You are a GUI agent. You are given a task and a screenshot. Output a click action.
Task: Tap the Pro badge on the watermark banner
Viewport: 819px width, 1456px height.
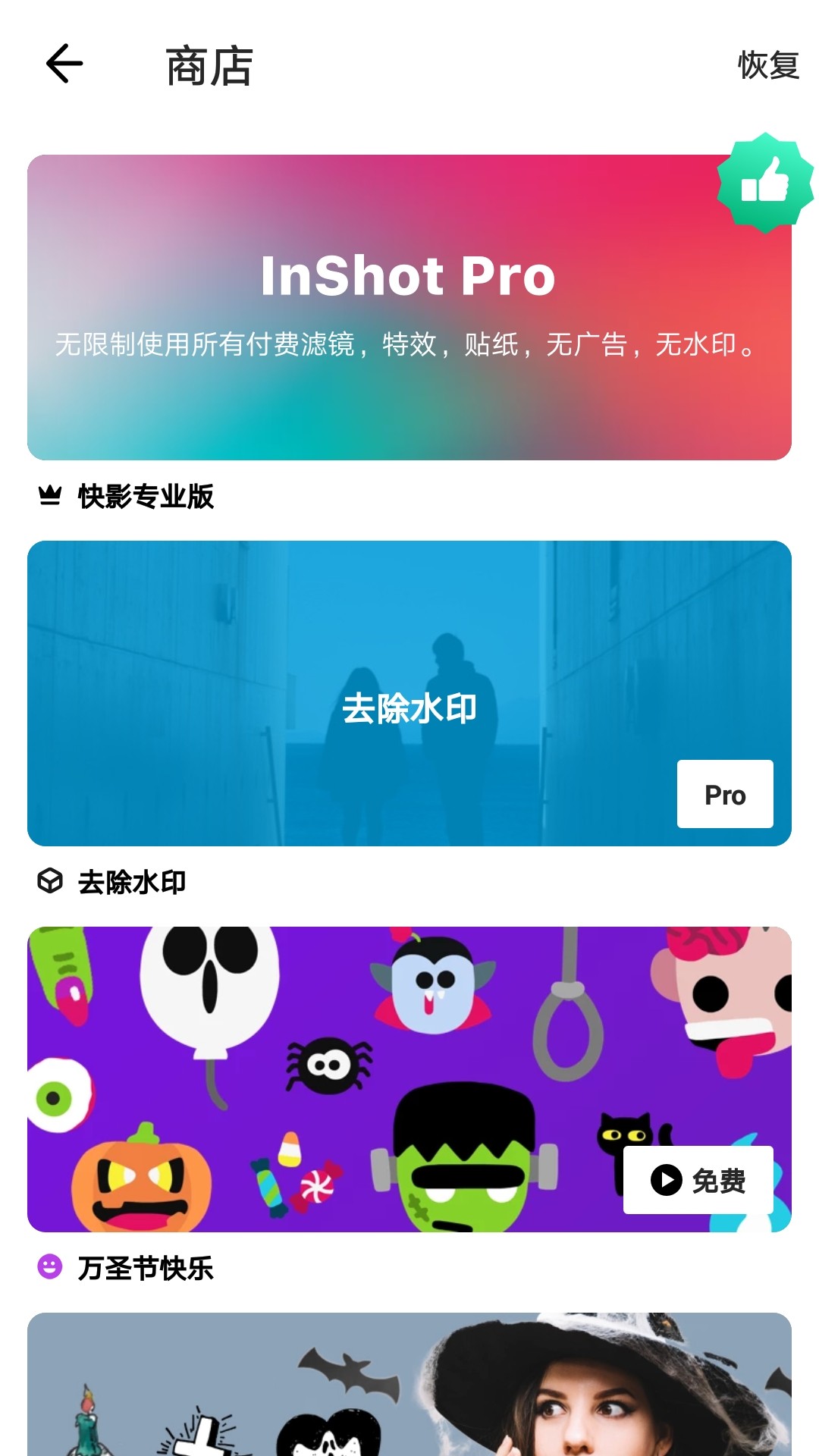724,795
